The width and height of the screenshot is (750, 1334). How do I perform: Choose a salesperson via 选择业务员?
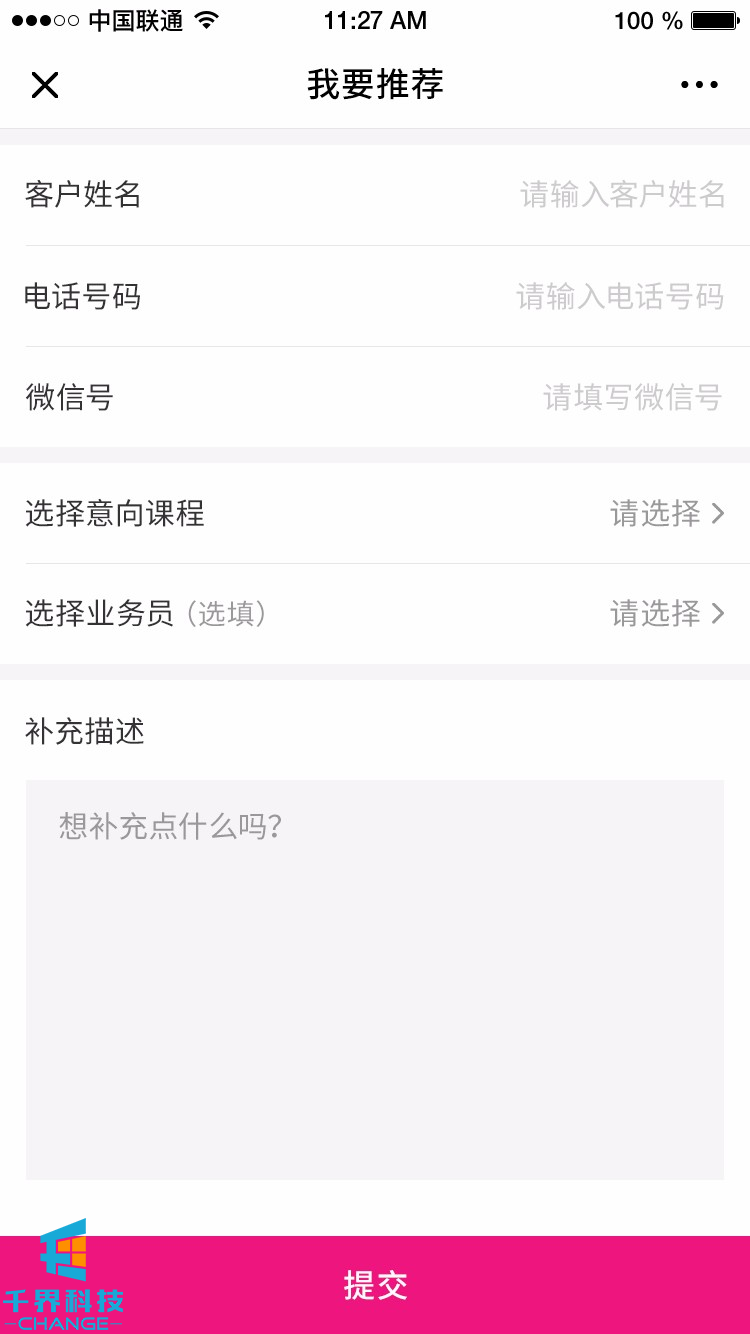665,614
